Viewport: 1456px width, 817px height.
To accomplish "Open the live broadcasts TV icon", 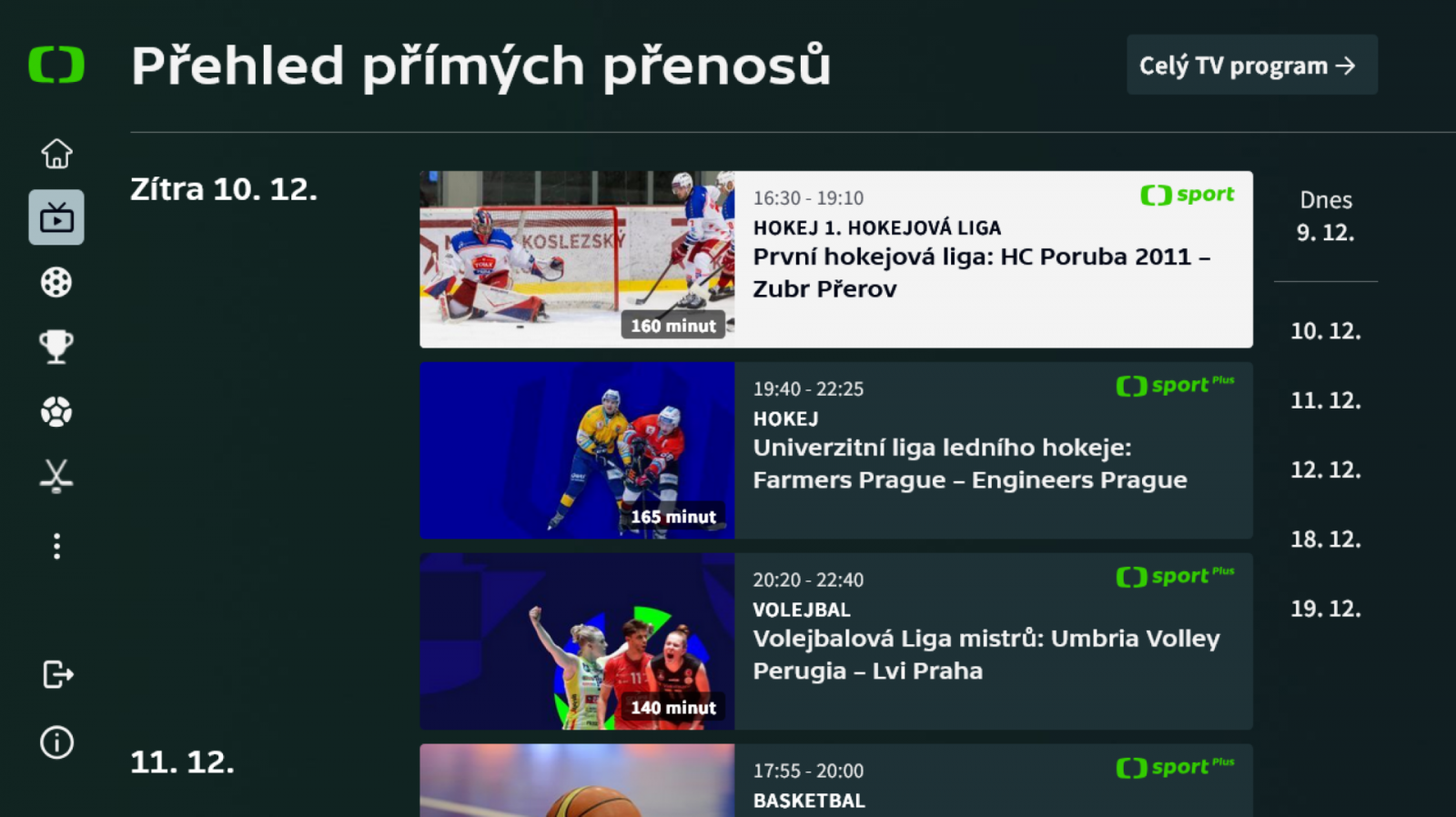I will 56,217.
